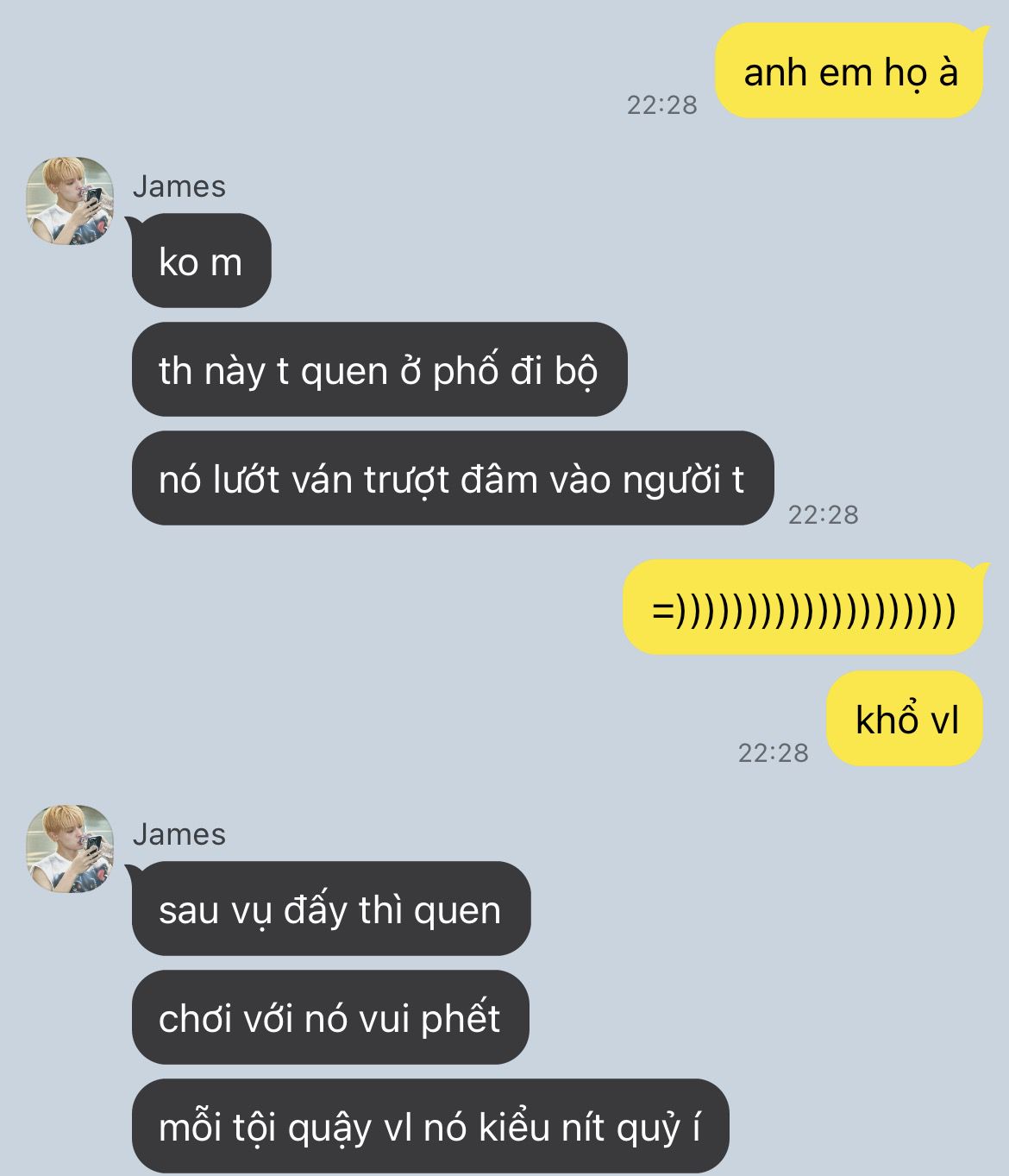The width and height of the screenshot is (1009, 1176).
Task: Open James's avatar above "sau vụ đấy thì quen"
Action: pyautogui.click(x=70, y=849)
